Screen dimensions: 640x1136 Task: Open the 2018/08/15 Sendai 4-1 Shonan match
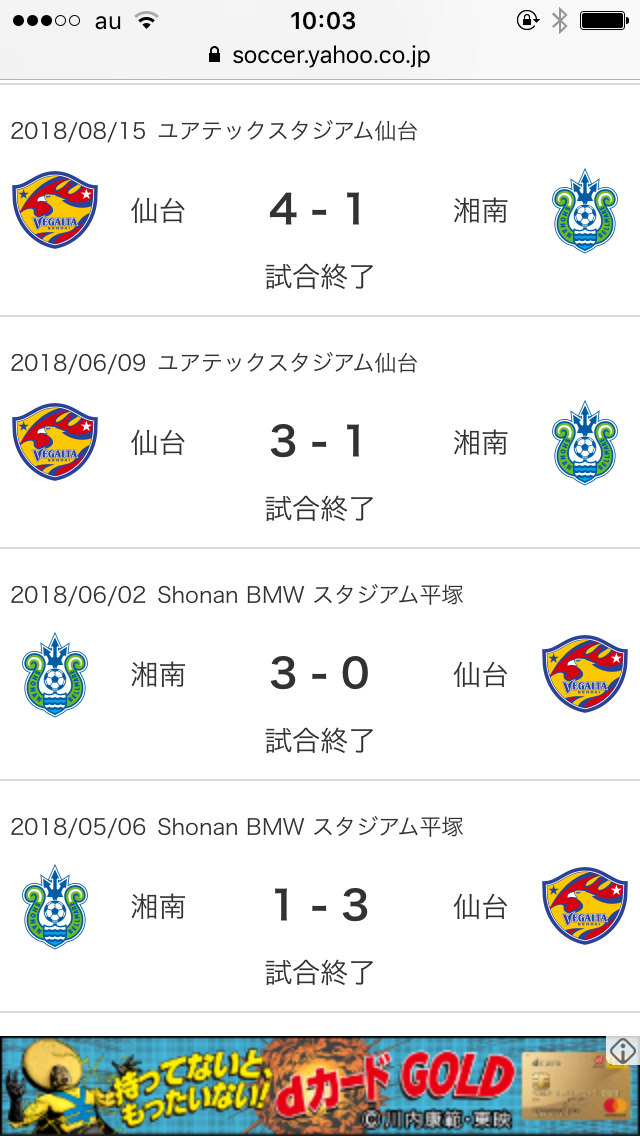click(319, 211)
